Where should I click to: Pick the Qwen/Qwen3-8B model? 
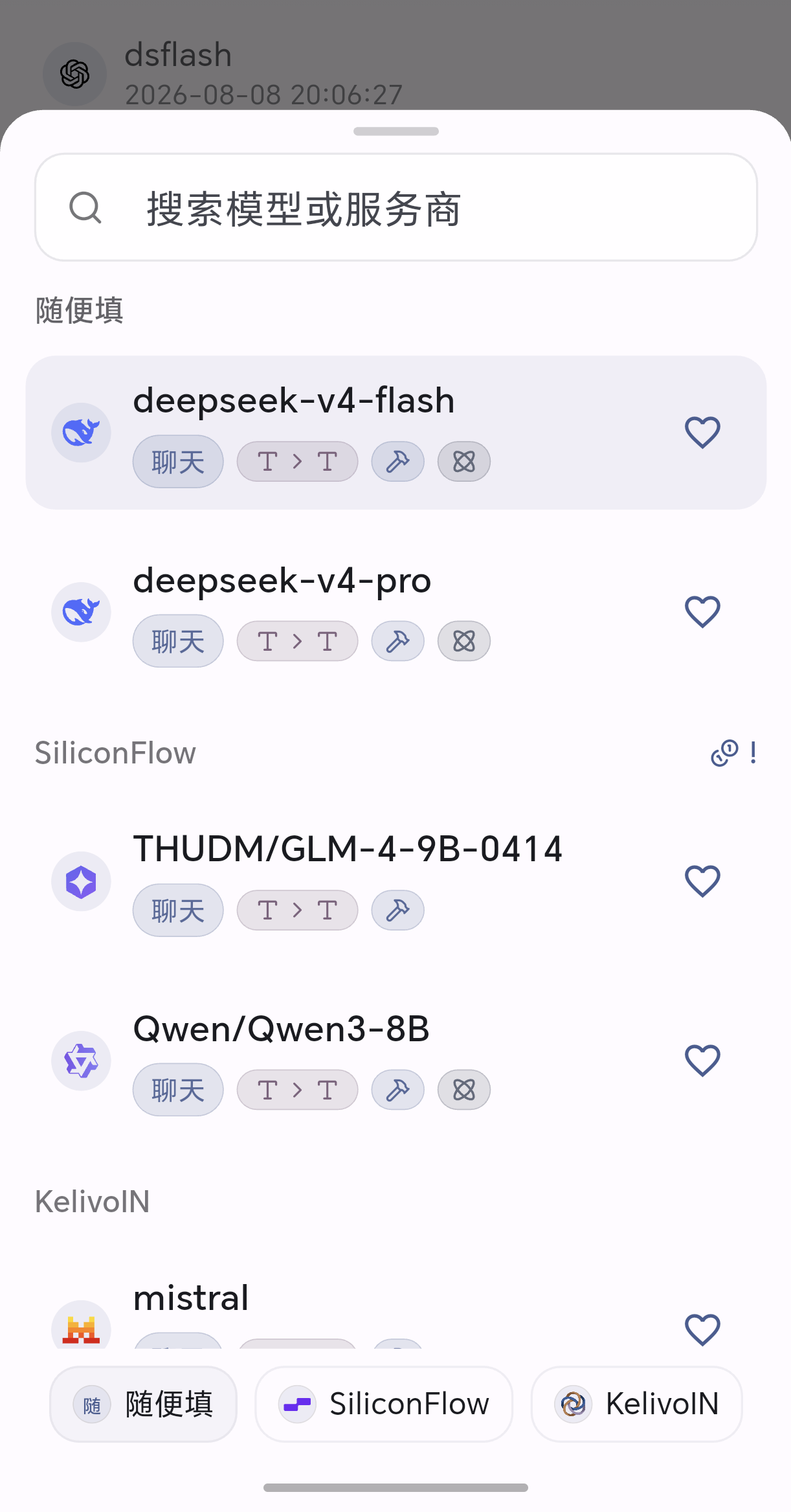pyautogui.click(x=395, y=1061)
